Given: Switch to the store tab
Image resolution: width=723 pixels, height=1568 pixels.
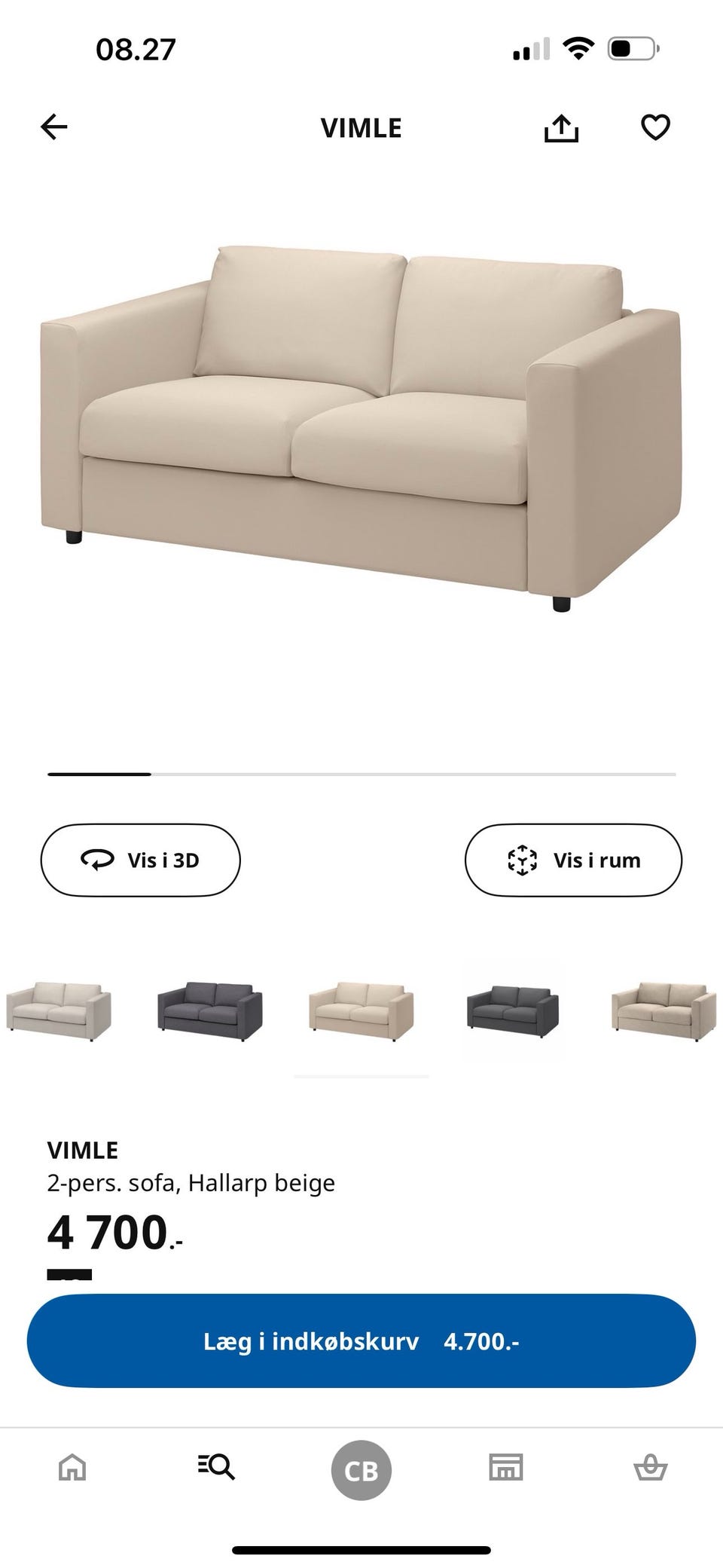Looking at the screenshot, I should [505, 1468].
